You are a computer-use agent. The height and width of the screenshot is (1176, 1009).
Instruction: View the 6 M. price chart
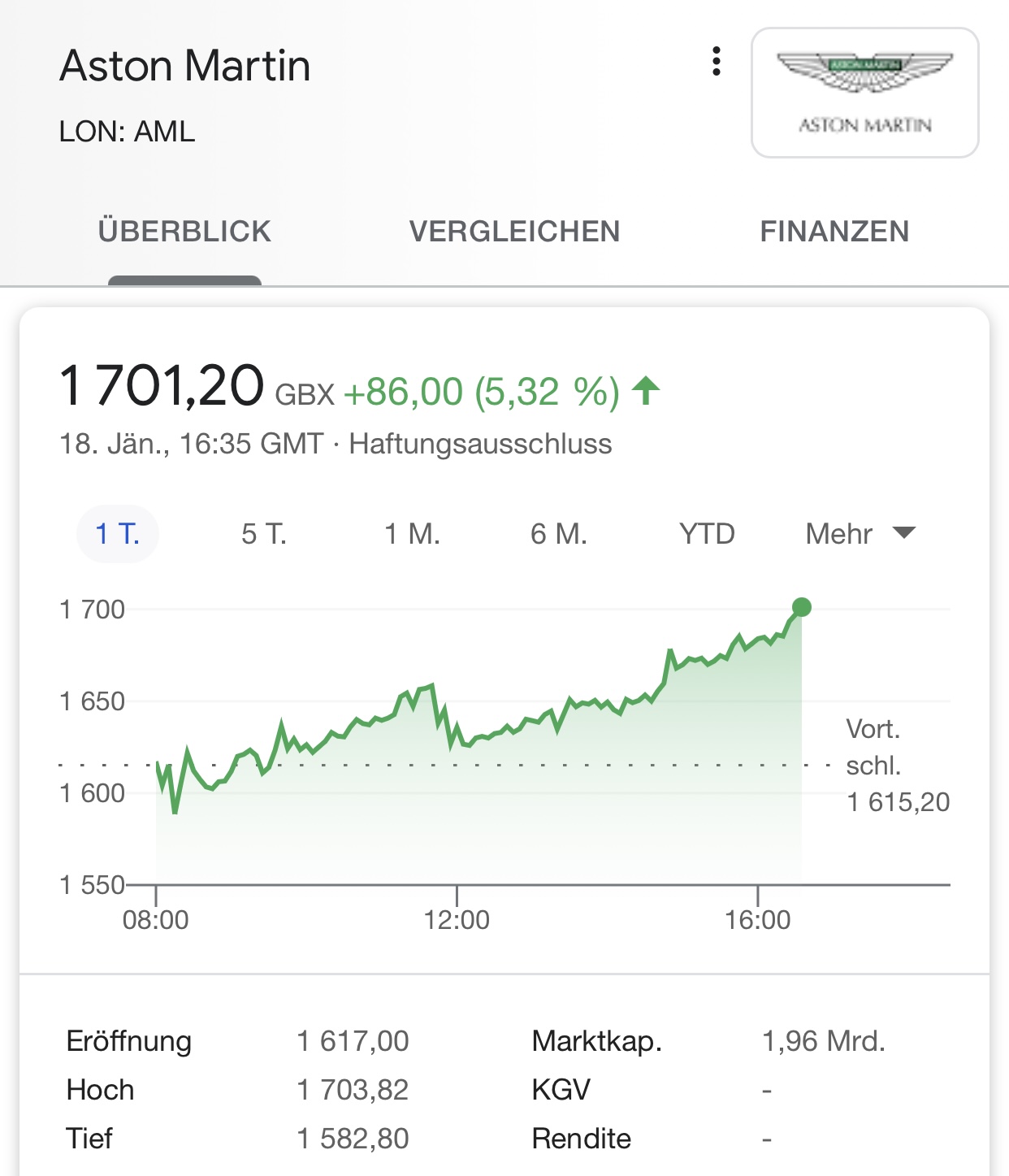point(559,534)
